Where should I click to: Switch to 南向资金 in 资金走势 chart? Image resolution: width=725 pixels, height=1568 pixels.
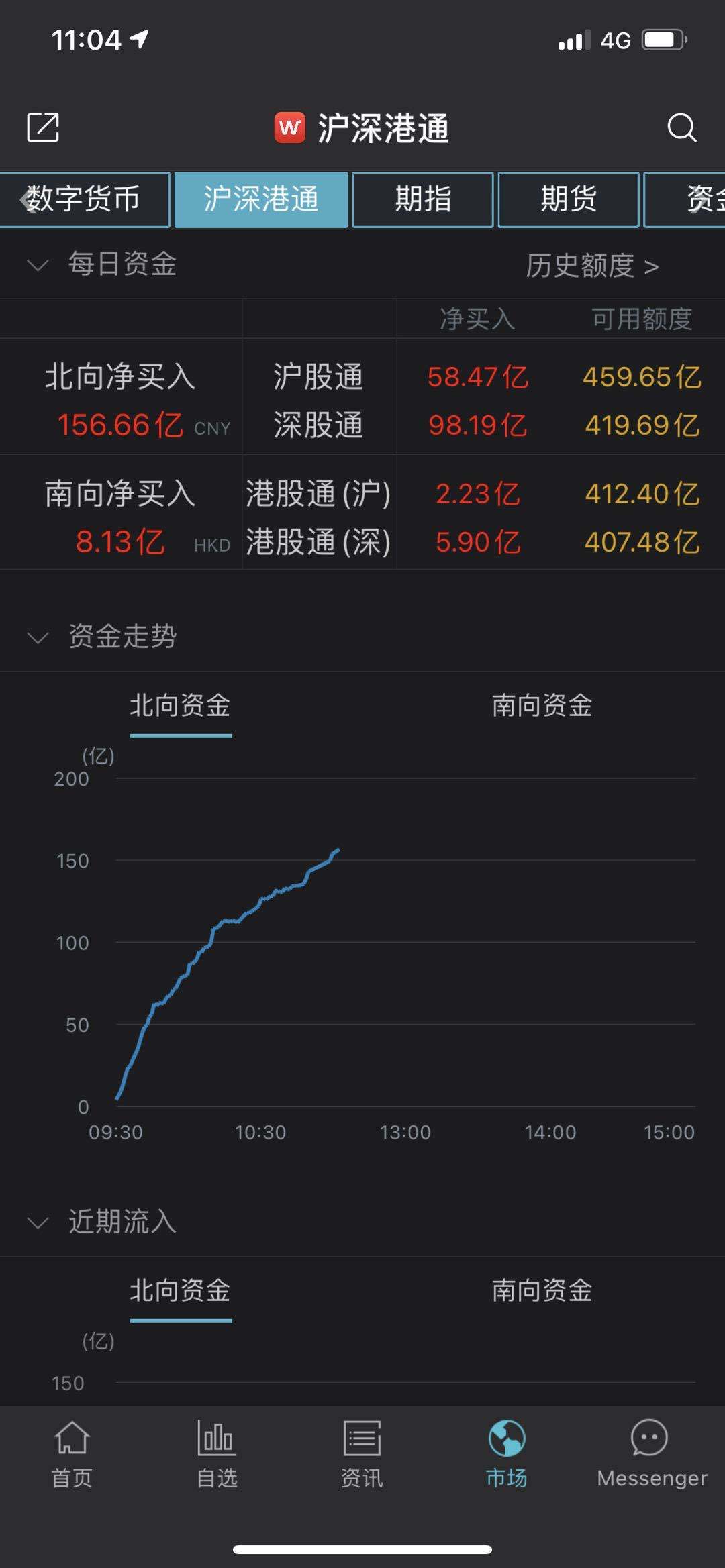(x=542, y=706)
